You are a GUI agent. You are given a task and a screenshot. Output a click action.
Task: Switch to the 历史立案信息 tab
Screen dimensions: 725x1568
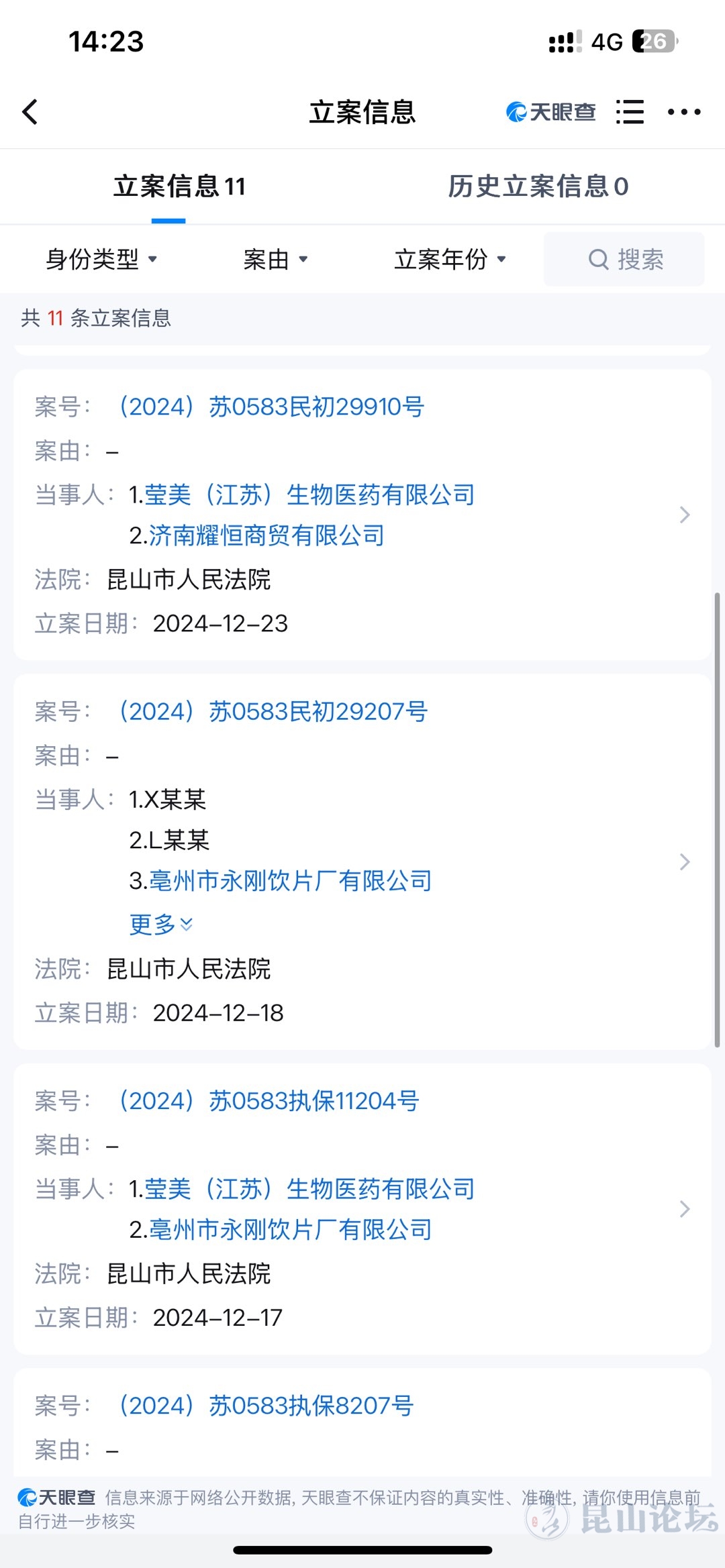[538, 187]
